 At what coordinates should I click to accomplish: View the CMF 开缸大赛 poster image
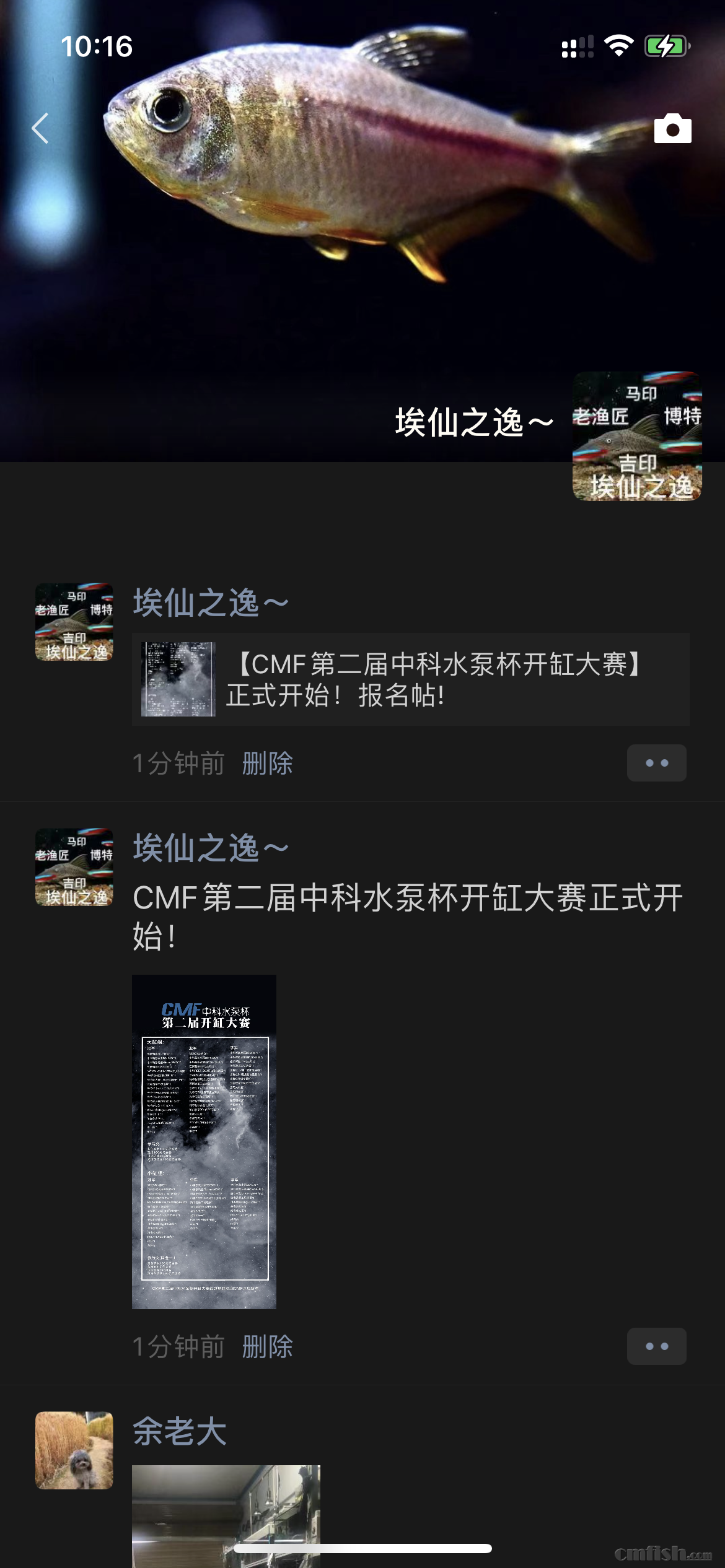pos(204,1141)
